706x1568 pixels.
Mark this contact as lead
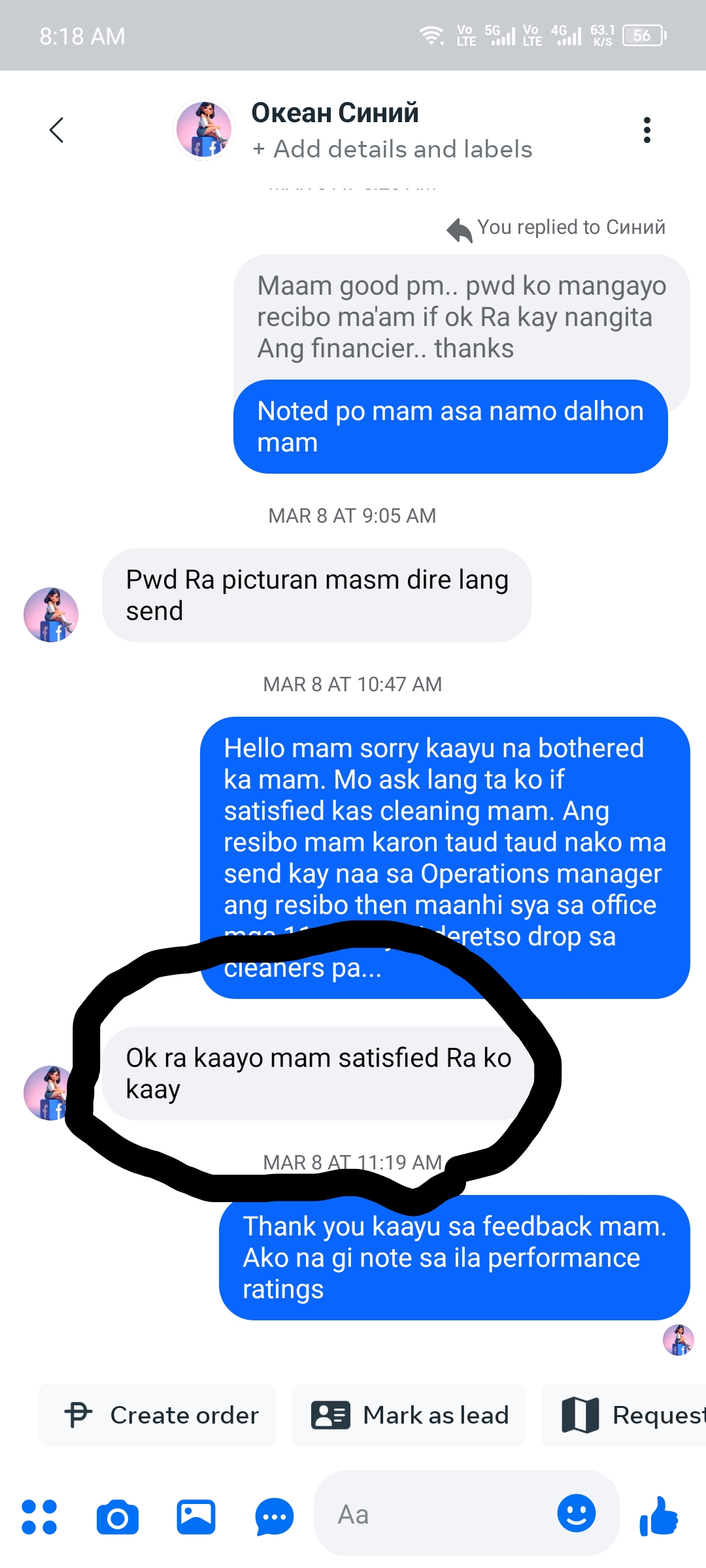pyautogui.click(x=409, y=1414)
